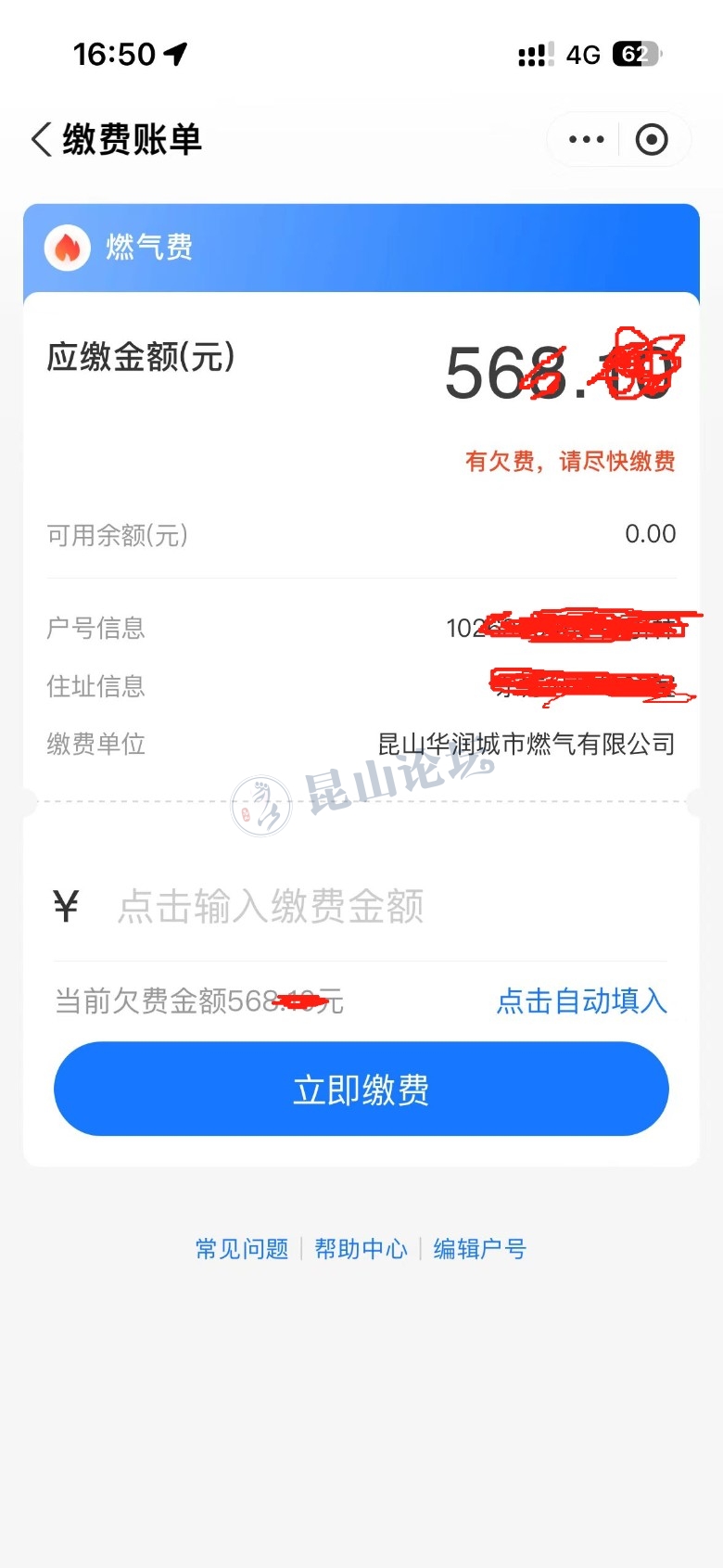Go back from the 缴费账单 page
This screenshot has height=1568, width=723.
coord(42,140)
